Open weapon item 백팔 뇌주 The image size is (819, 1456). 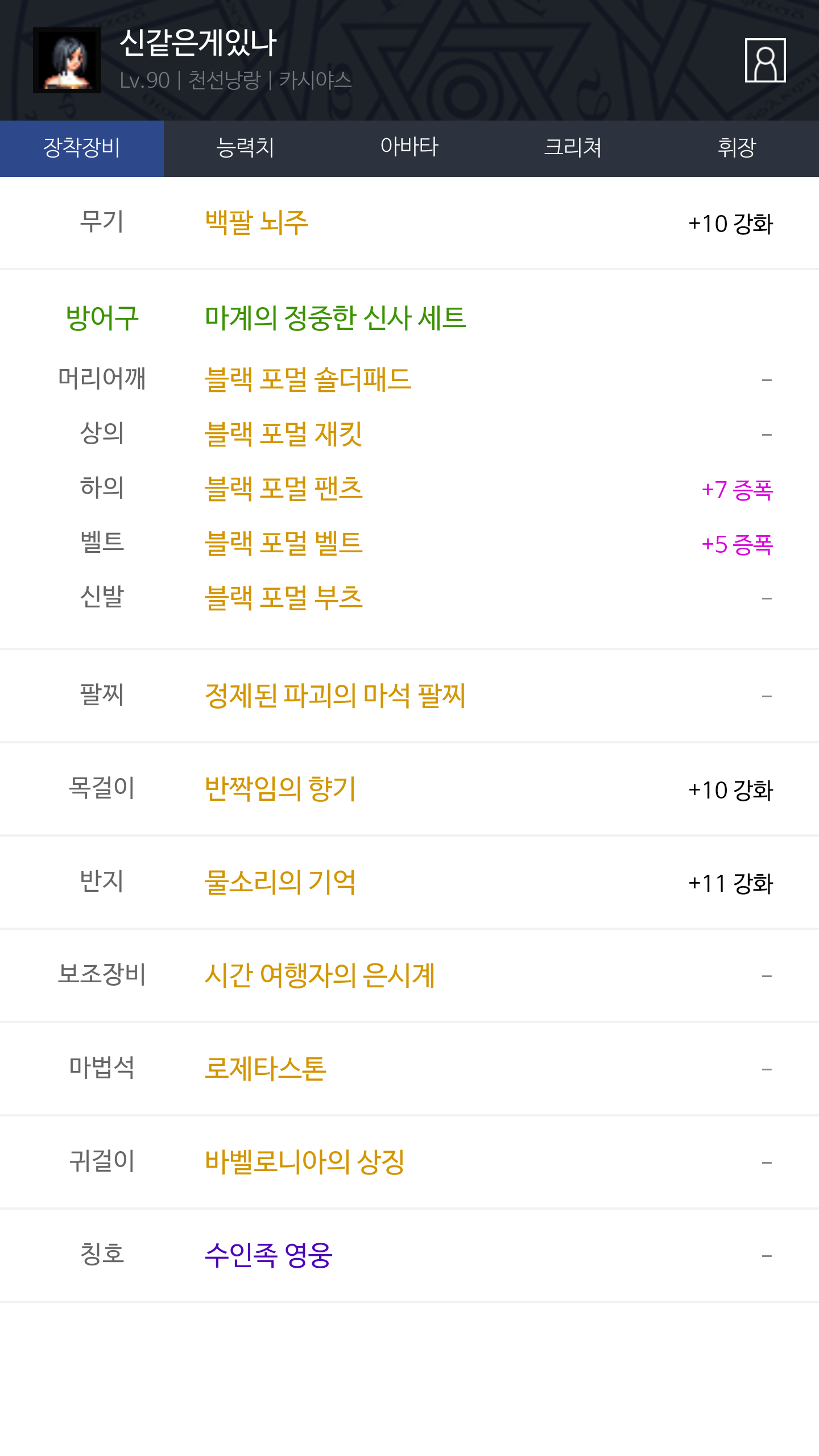coord(257,222)
